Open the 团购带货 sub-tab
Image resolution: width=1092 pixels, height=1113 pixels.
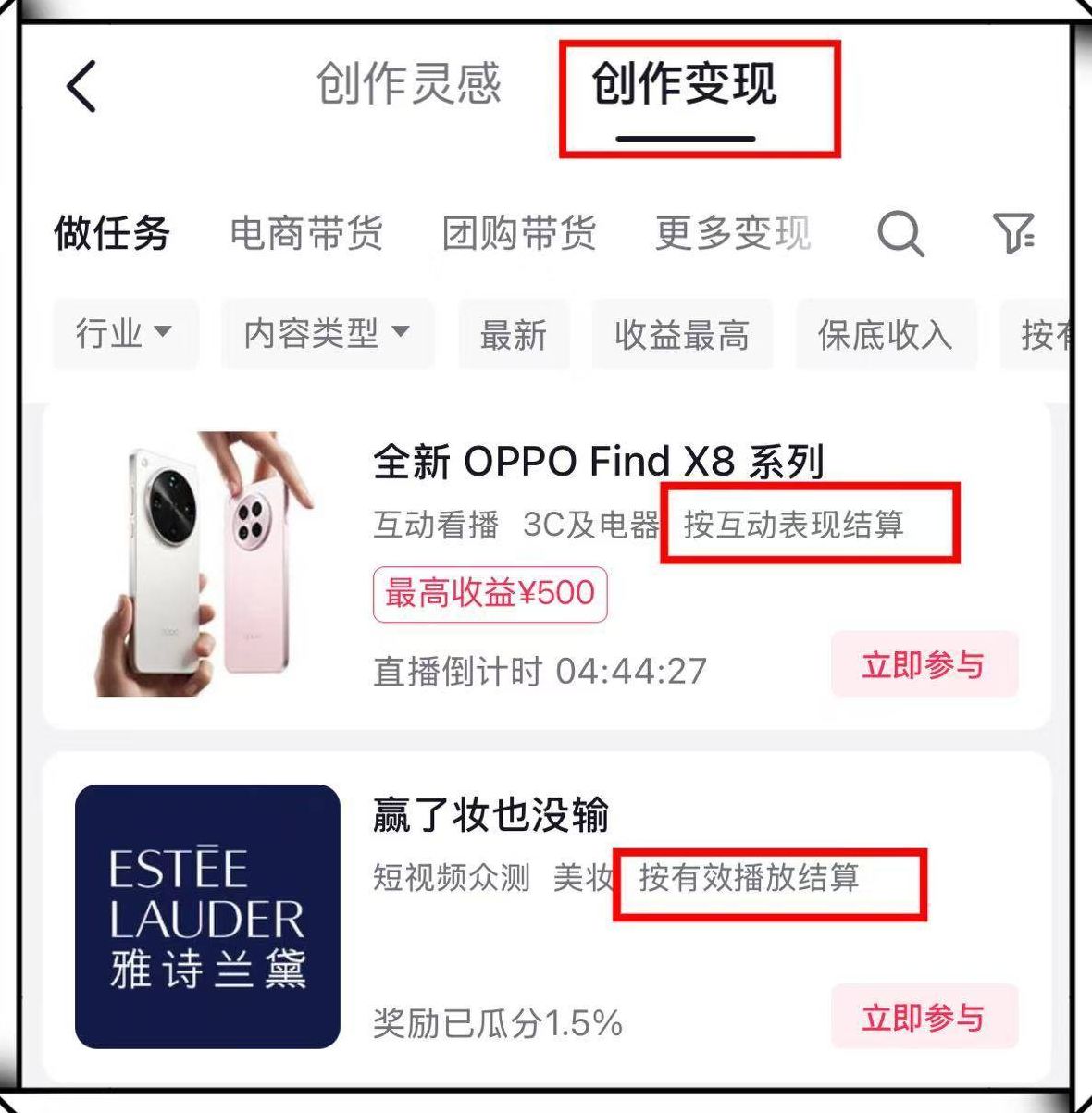pos(518,233)
